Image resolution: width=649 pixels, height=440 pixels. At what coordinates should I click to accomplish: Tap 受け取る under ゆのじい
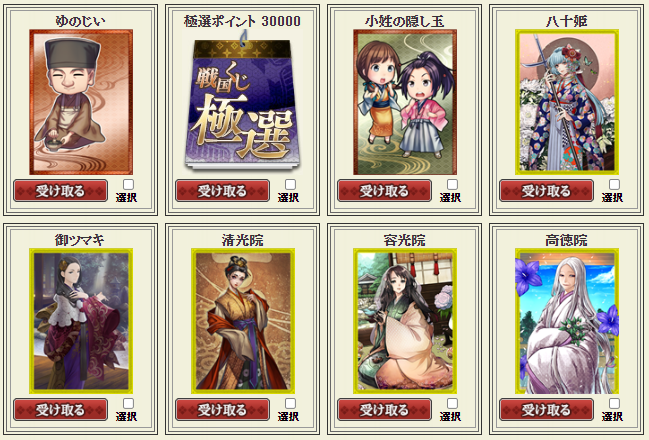pyautogui.click(x=59, y=190)
